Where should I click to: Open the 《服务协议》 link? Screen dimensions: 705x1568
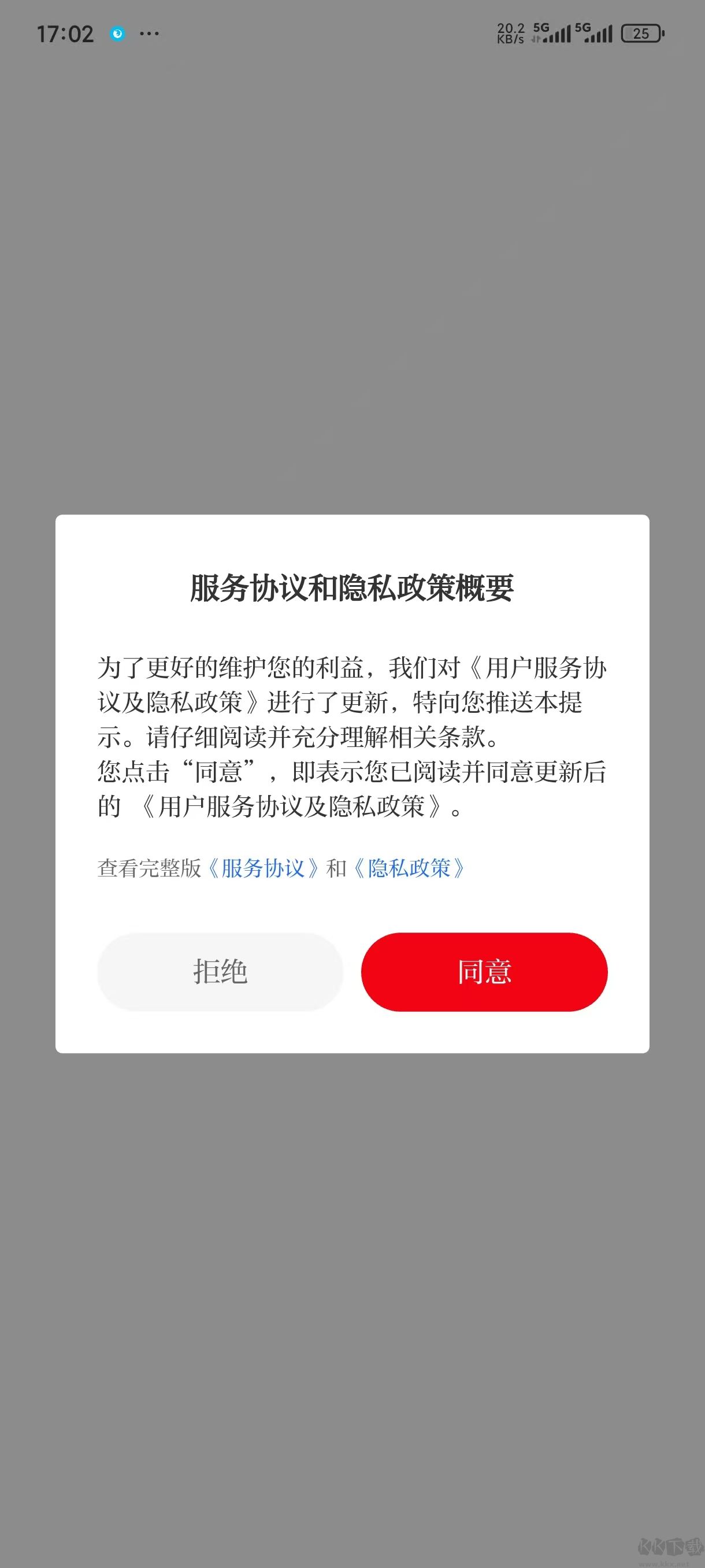[x=263, y=869]
